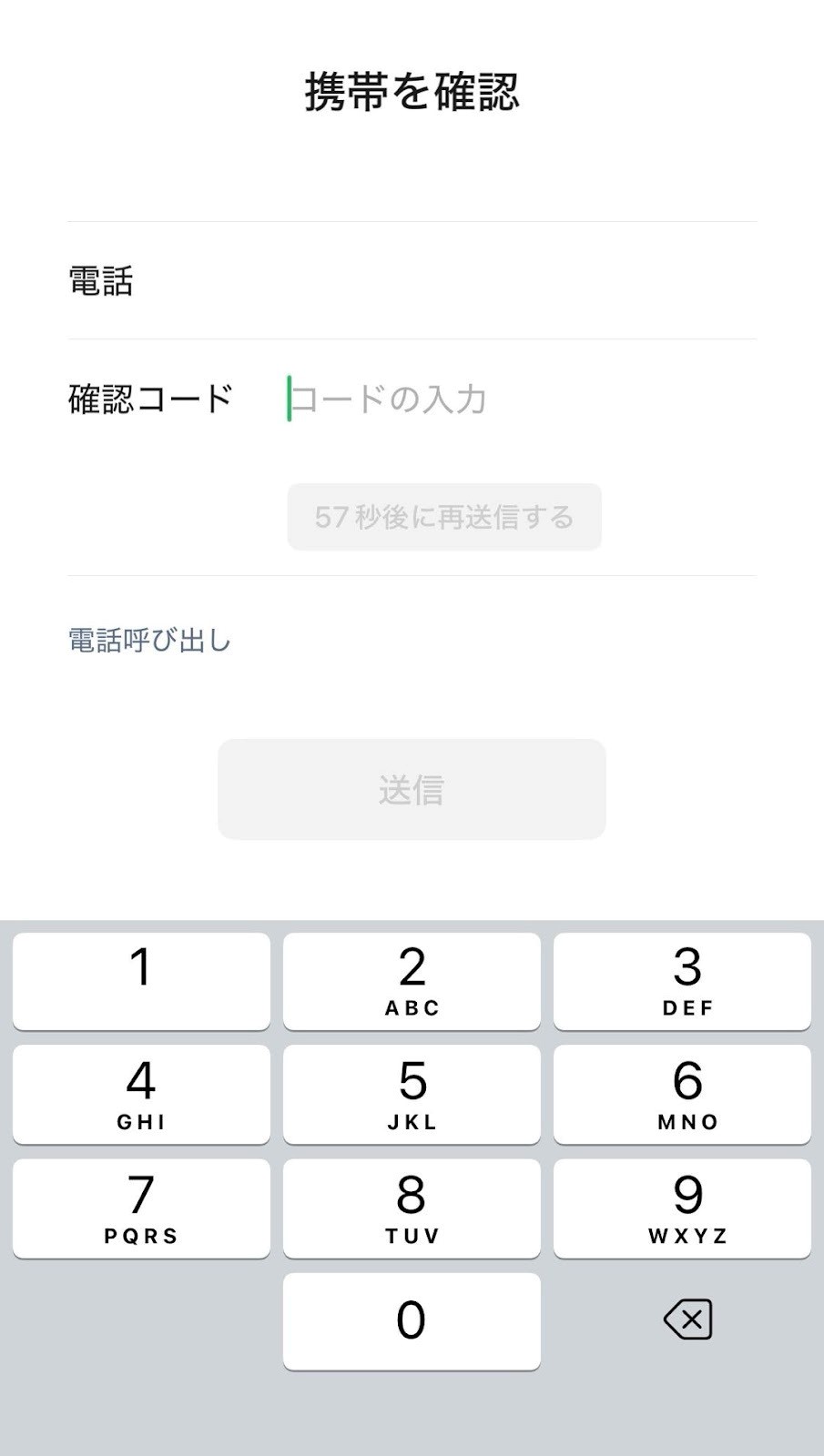Tap the コードの入力 code entry field
This screenshot has height=1456, width=824.
pyautogui.click(x=387, y=399)
